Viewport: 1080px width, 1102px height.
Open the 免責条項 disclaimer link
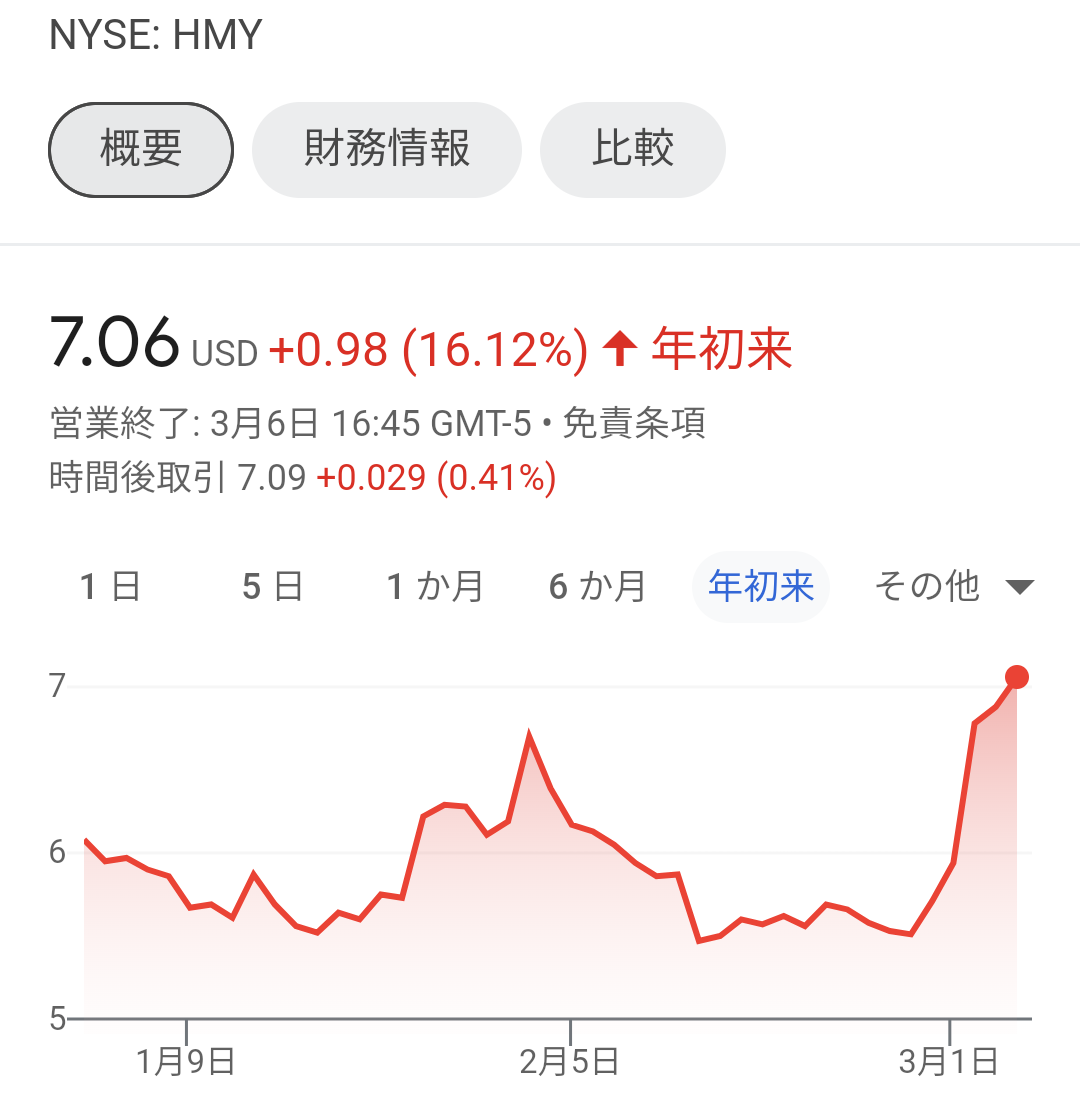pos(634,423)
